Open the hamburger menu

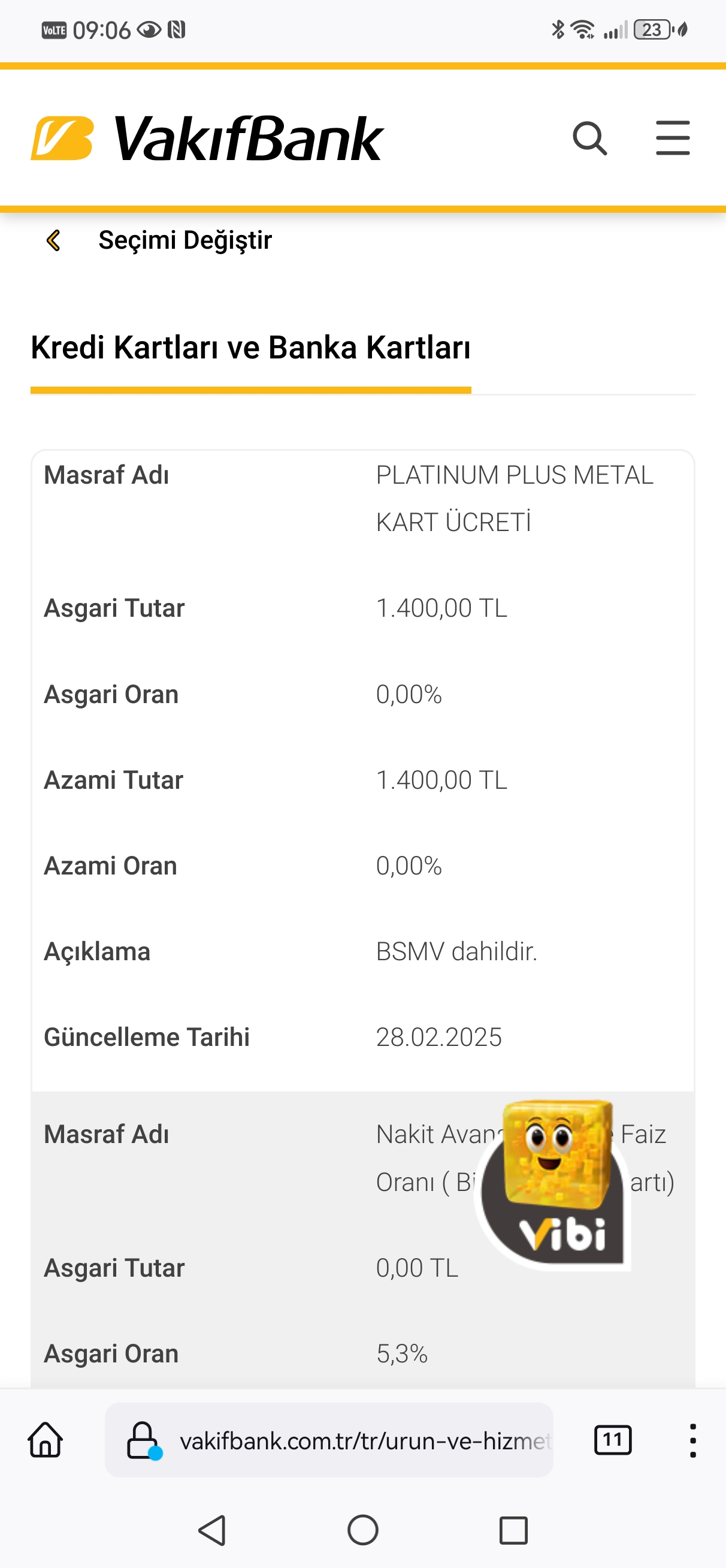tap(673, 138)
